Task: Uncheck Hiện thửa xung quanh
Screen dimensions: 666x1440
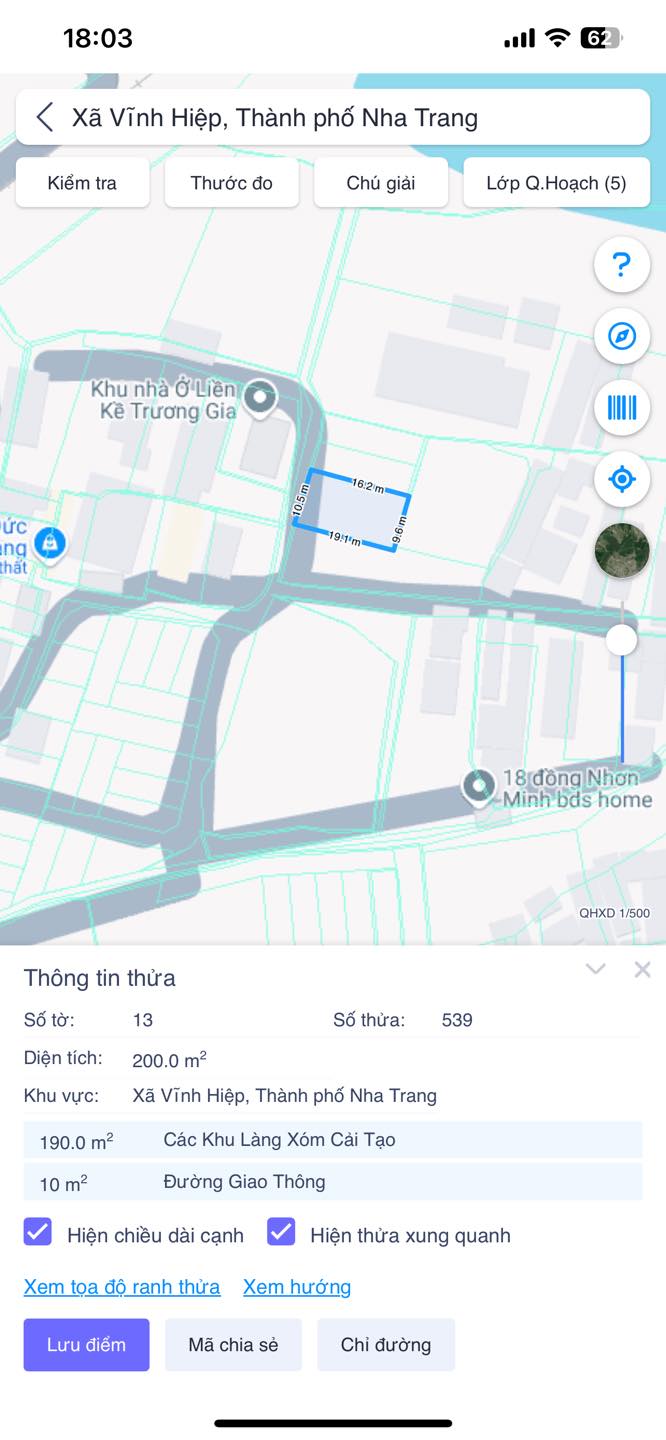Action: (x=281, y=1232)
